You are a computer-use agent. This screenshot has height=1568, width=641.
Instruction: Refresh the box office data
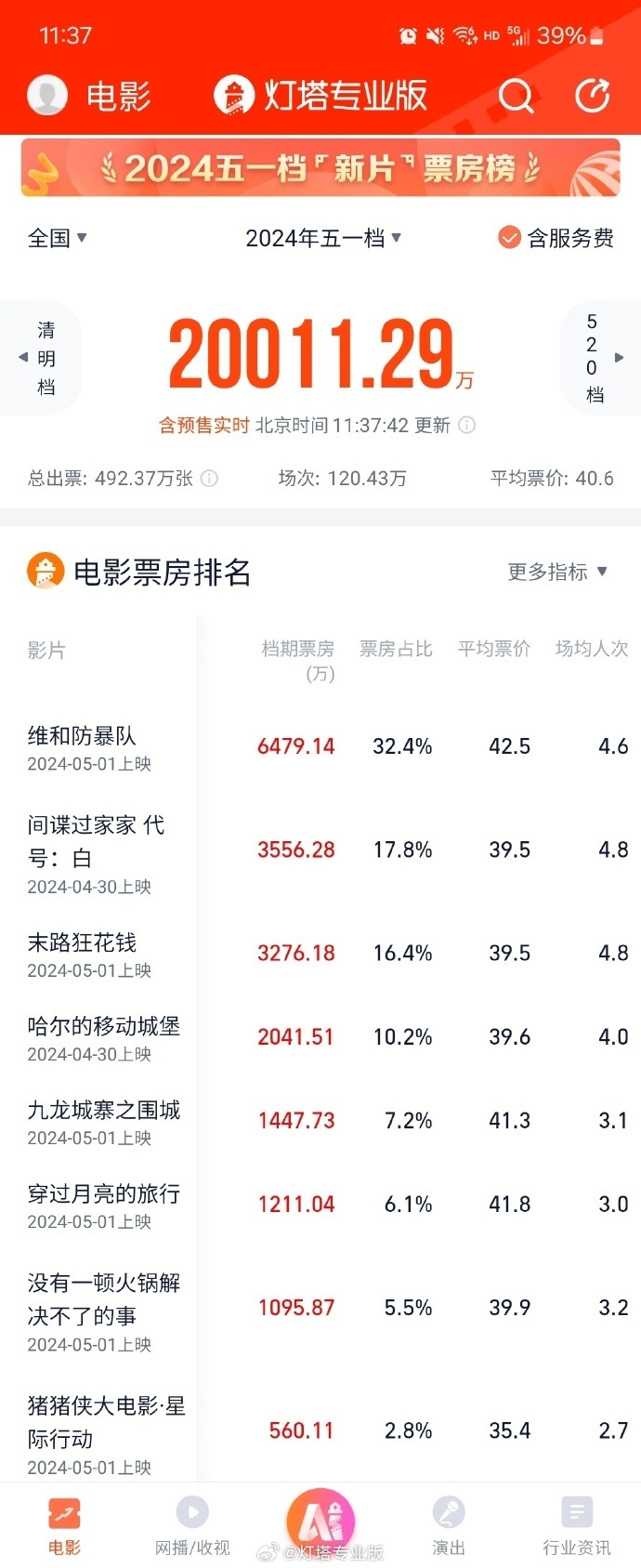(x=592, y=96)
